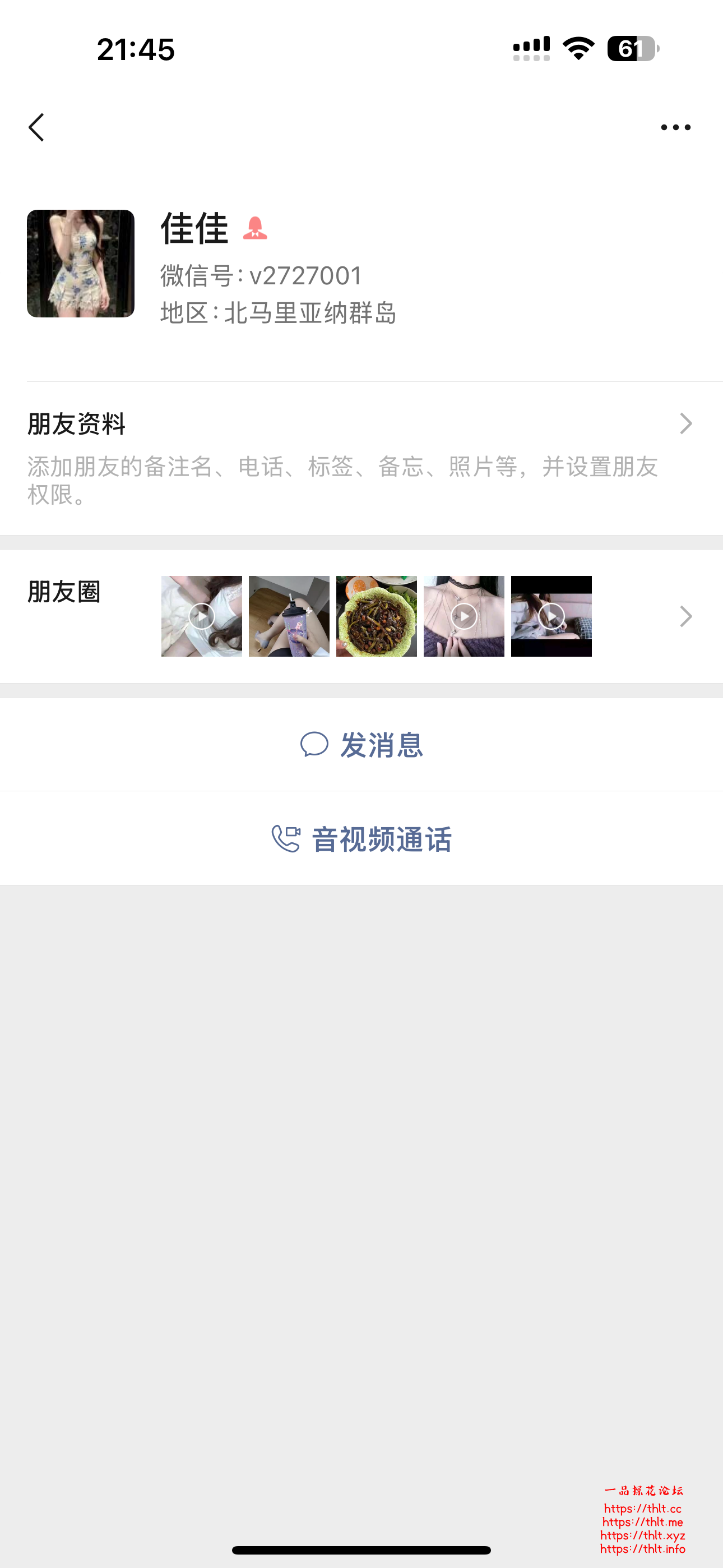Tap the chat bubble icon beside 发消息
The image size is (723, 1568).
[x=316, y=744]
